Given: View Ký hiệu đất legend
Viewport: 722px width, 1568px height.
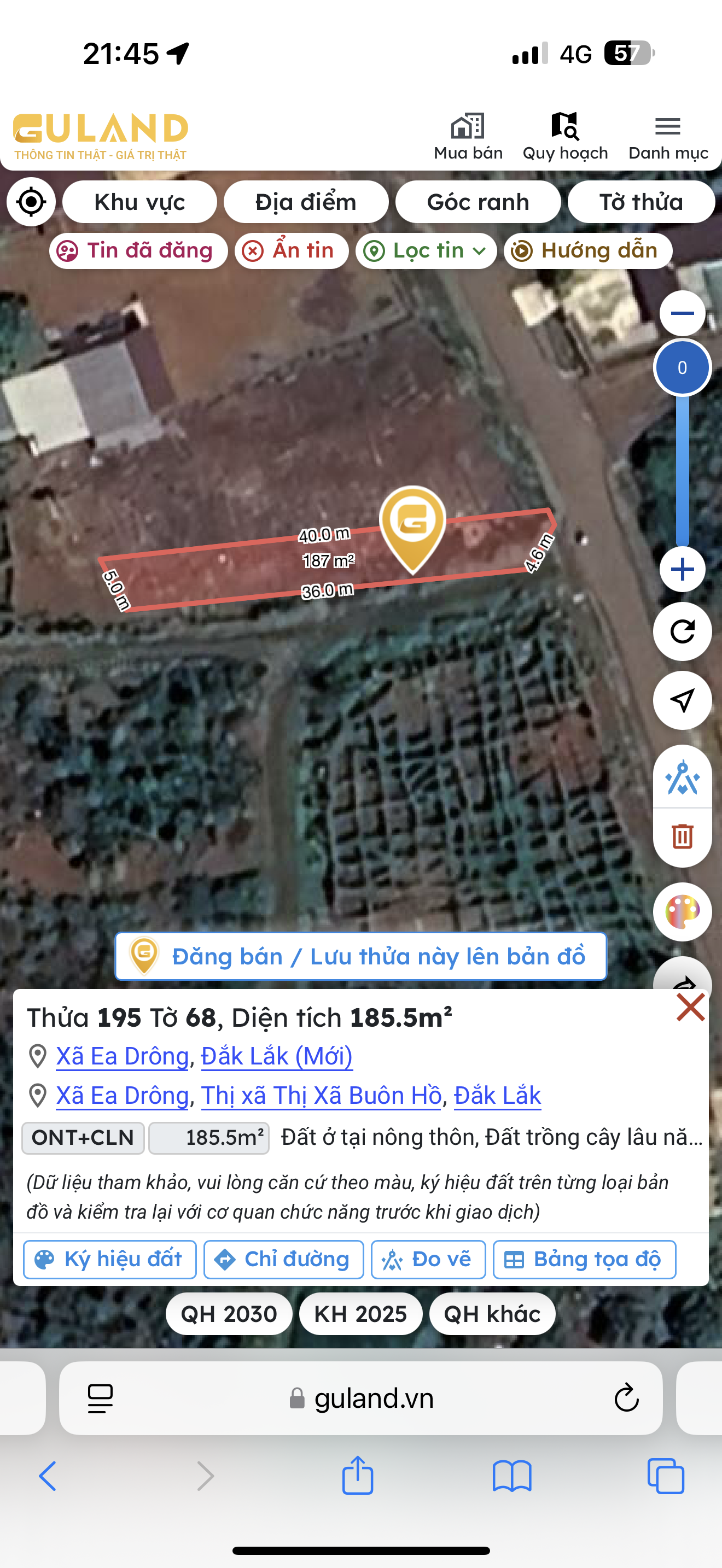Looking at the screenshot, I should point(109,1259).
